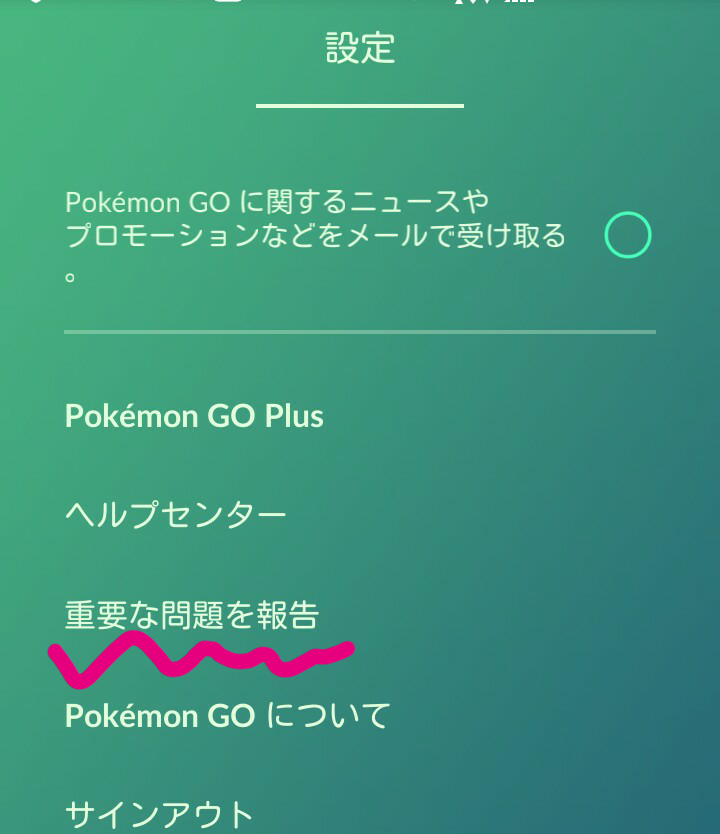Tap the underline below the 設定 heading
Screen dimensions: 720x834
360,104
